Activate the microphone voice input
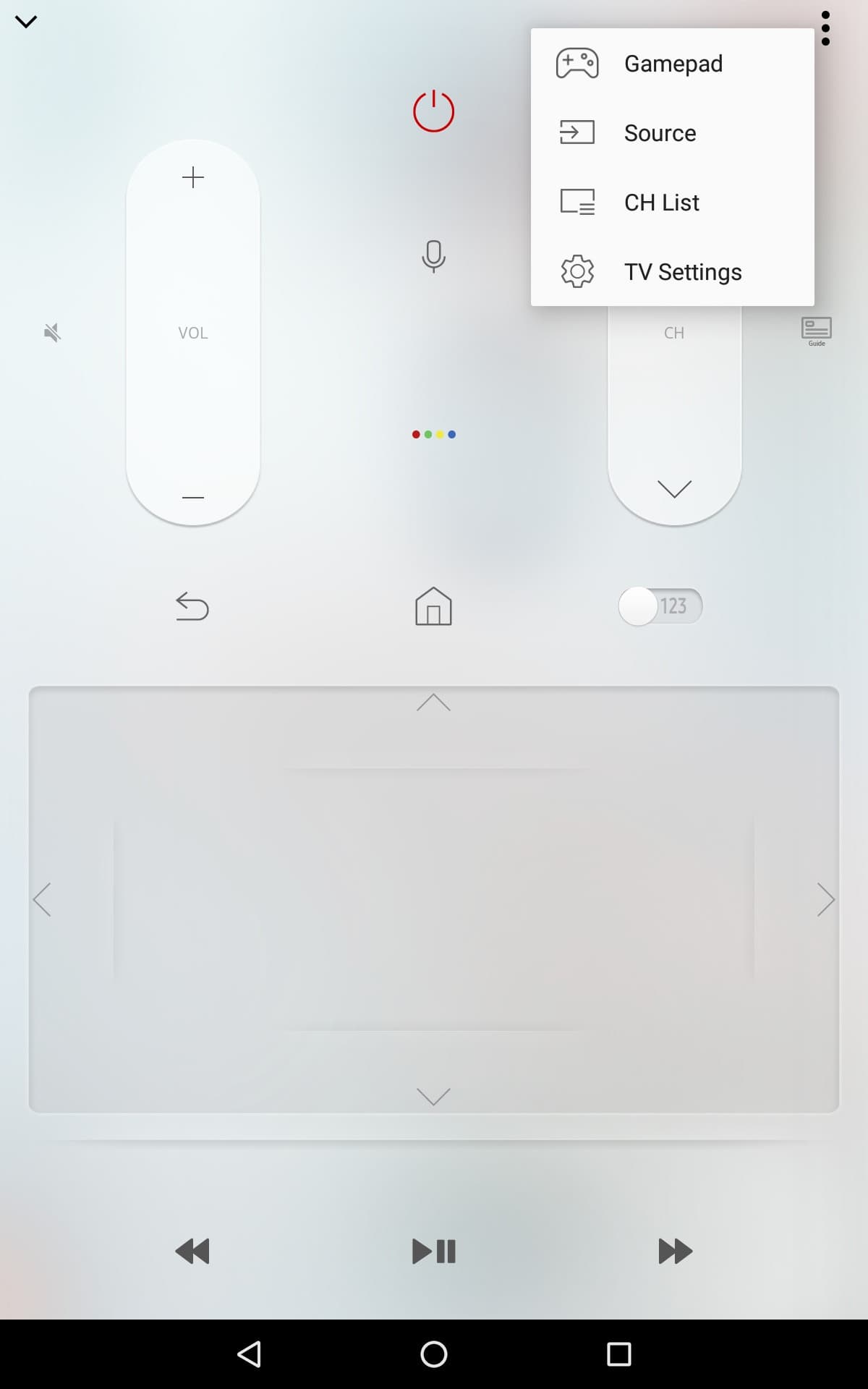The image size is (868, 1389). [x=433, y=256]
